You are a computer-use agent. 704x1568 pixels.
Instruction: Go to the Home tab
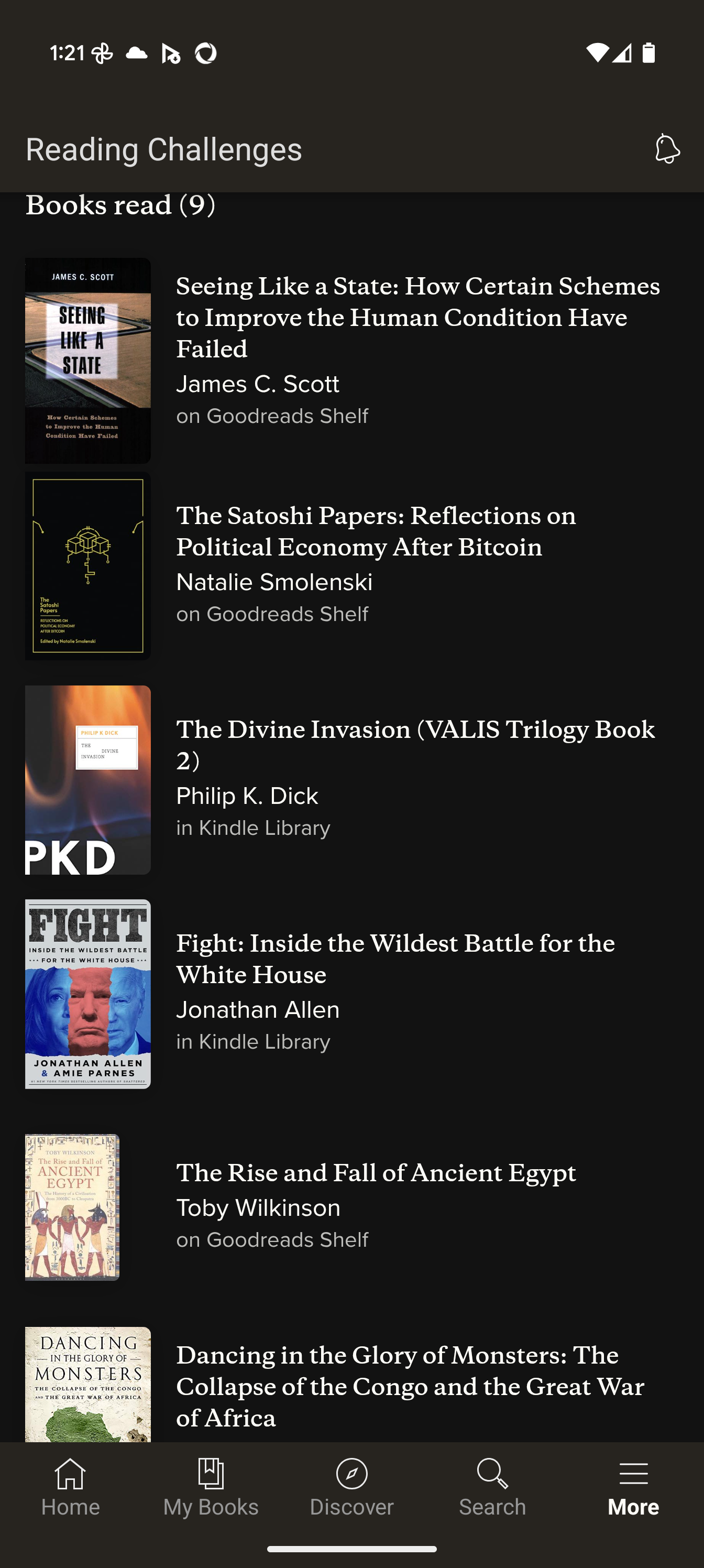point(71,1487)
